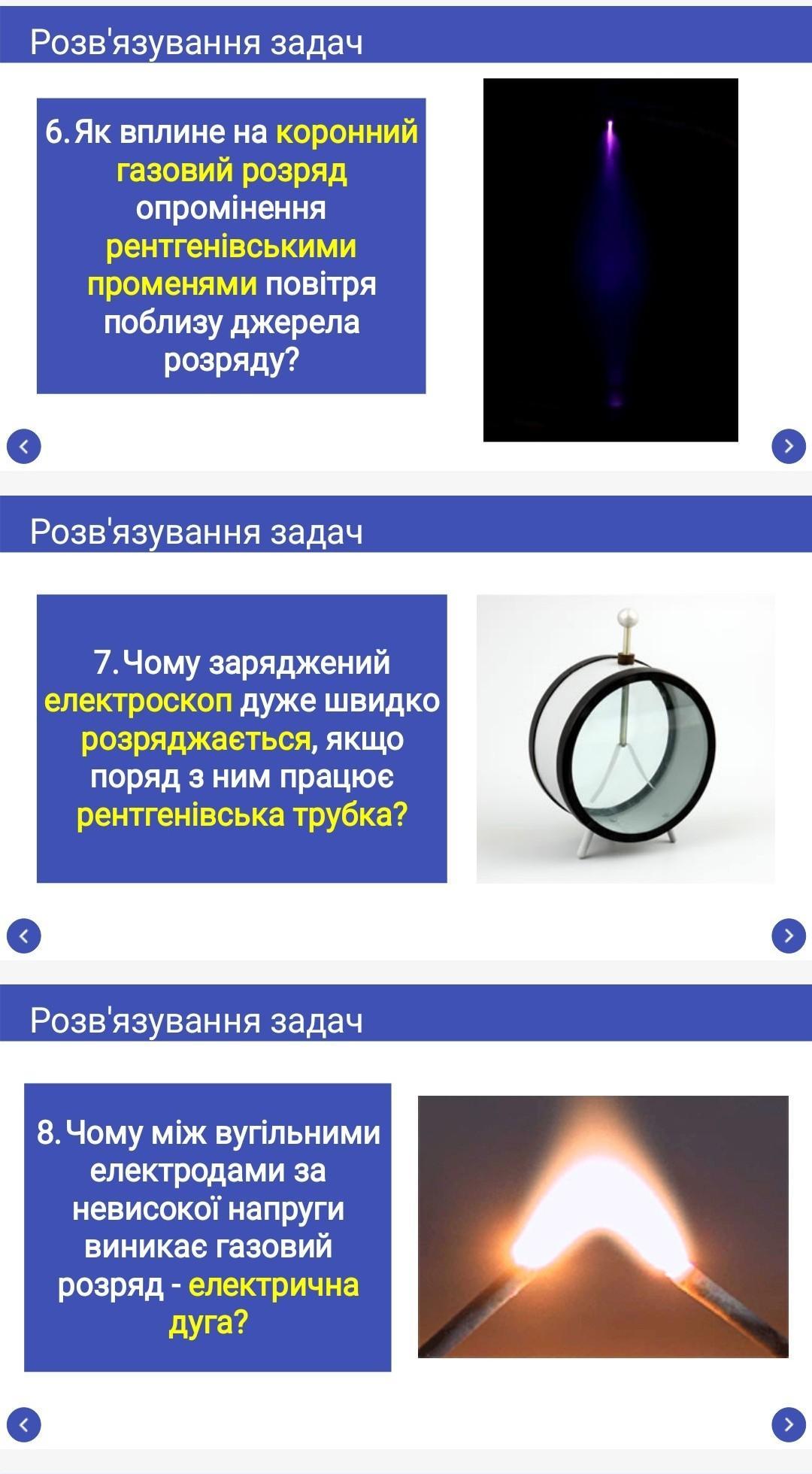Screen dimensions: 812x1474
Task: Tap previous arrow under problem 8 slide
Action: tap(24, 1425)
